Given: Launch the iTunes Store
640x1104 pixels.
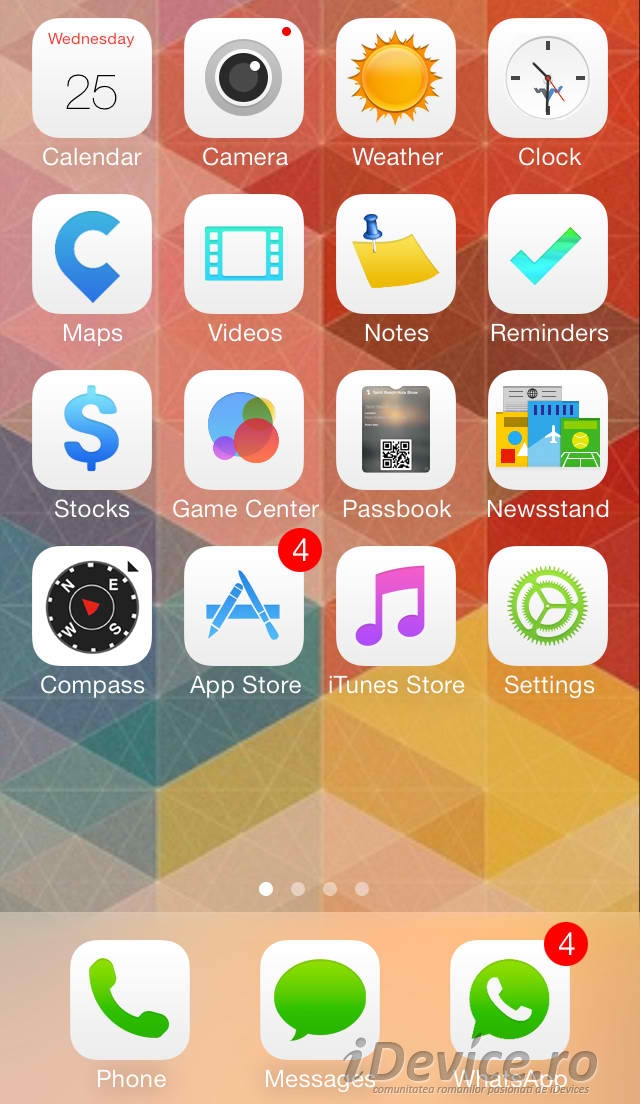Looking at the screenshot, I should coord(396,606).
